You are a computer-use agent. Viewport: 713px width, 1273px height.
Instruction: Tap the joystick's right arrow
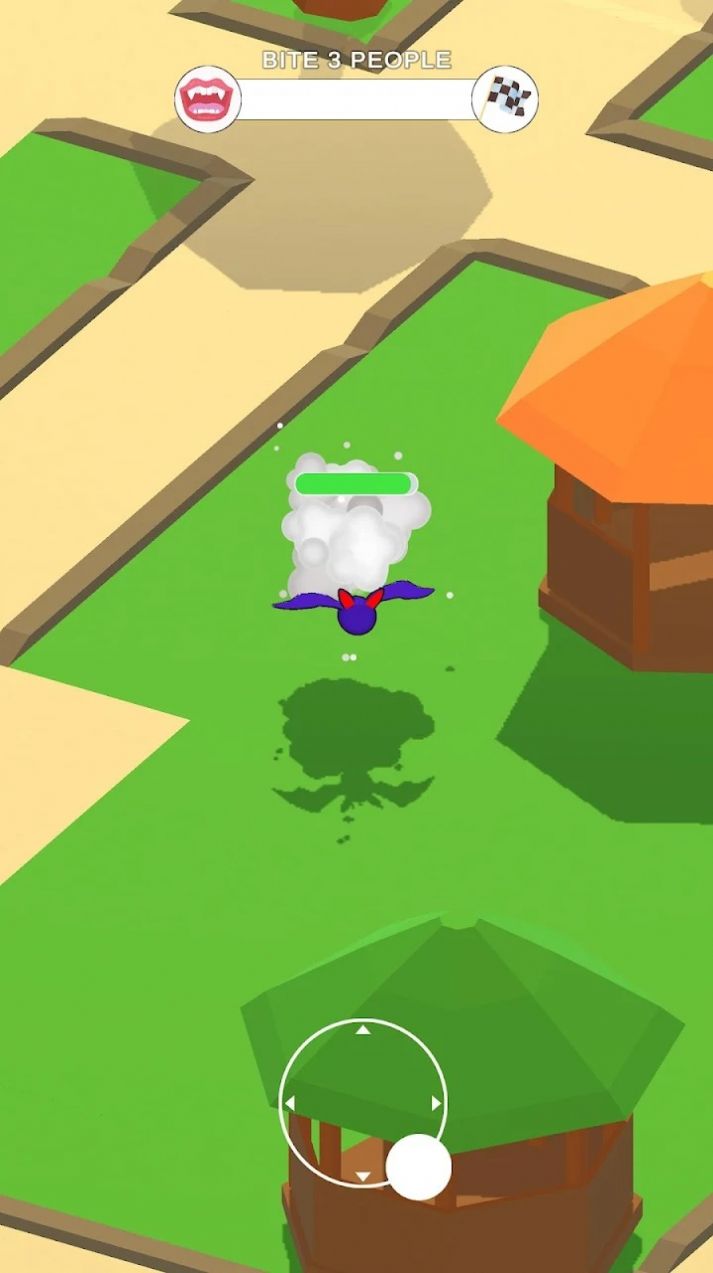coord(436,1103)
